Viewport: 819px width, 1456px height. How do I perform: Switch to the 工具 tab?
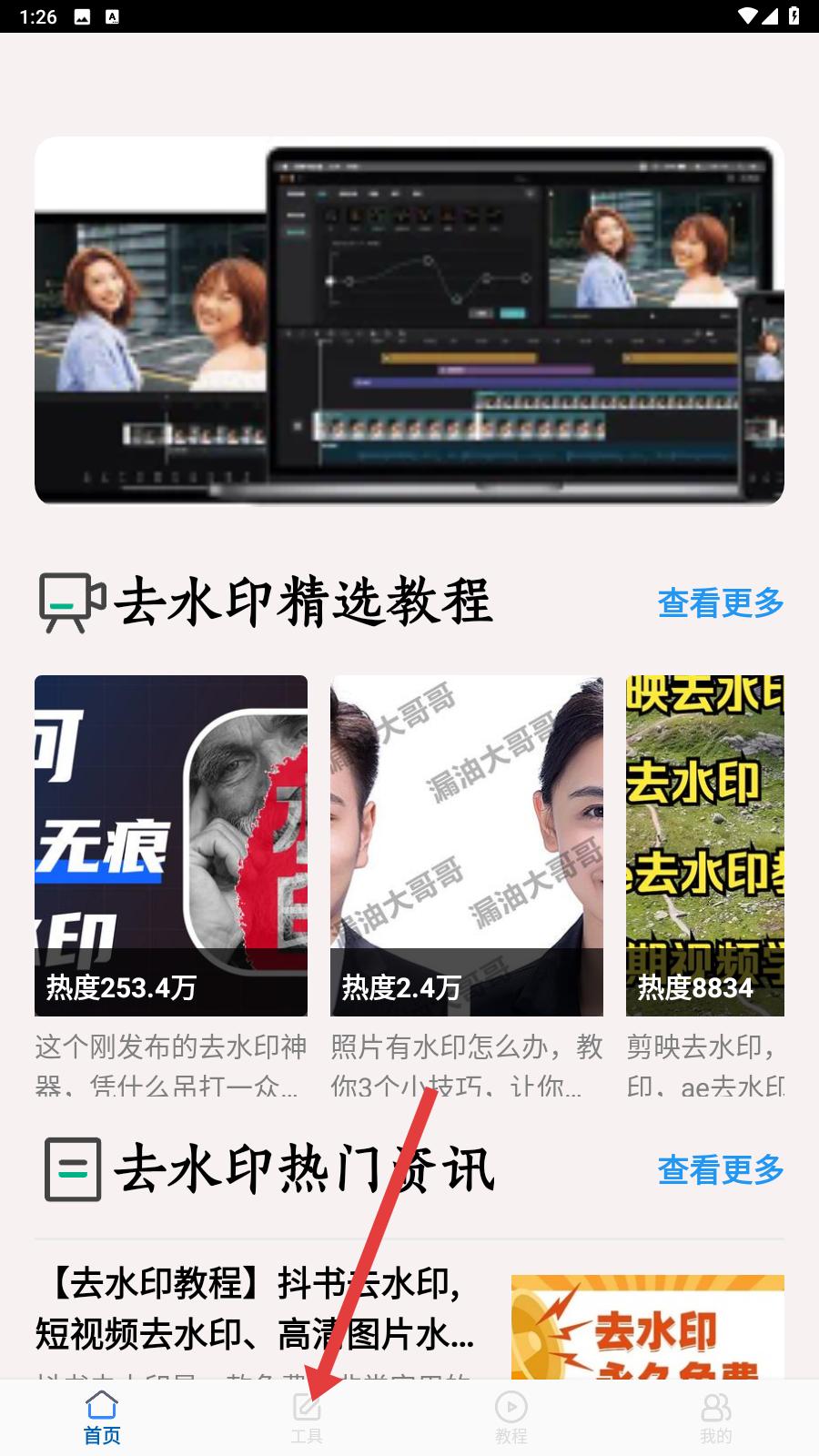click(x=307, y=1417)
